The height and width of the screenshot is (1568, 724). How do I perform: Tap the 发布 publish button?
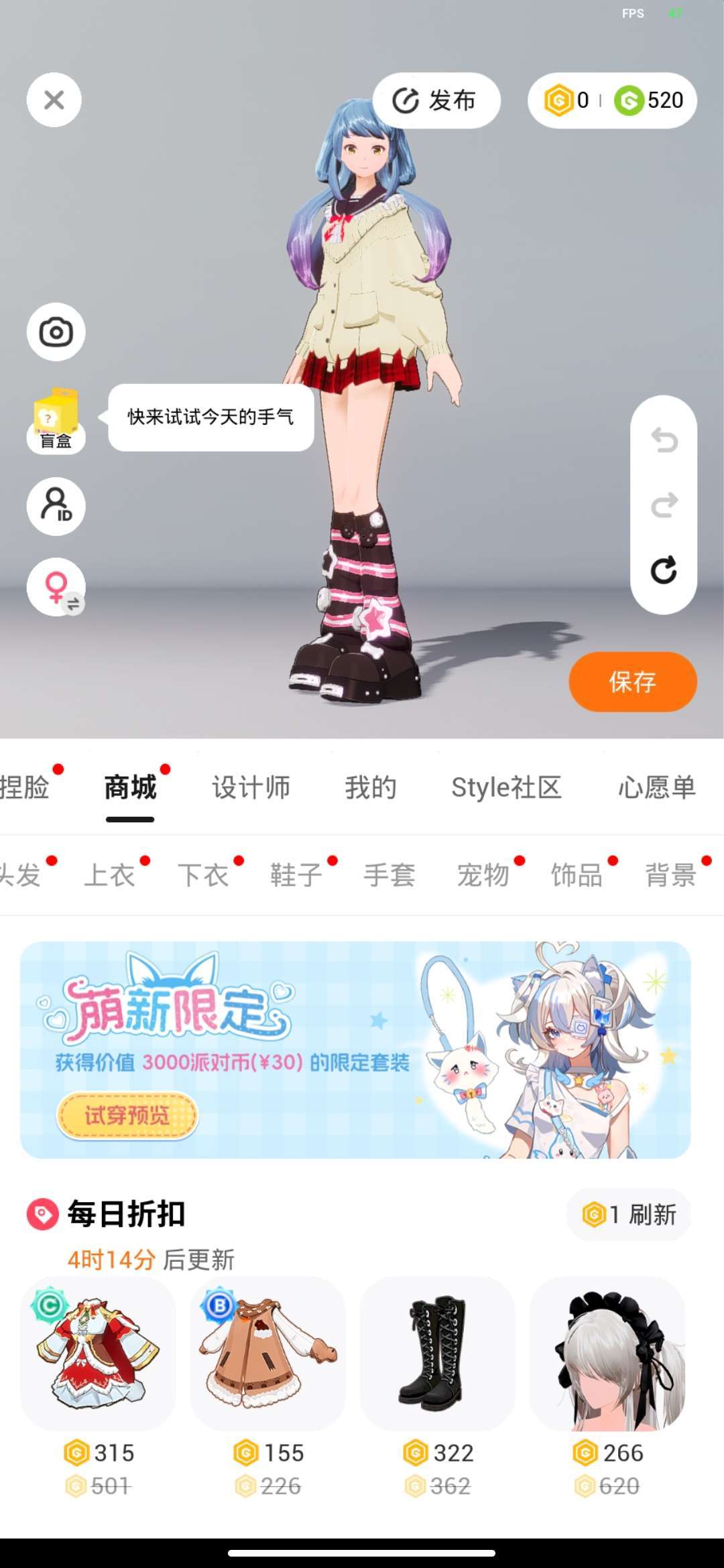coord(436,101)
